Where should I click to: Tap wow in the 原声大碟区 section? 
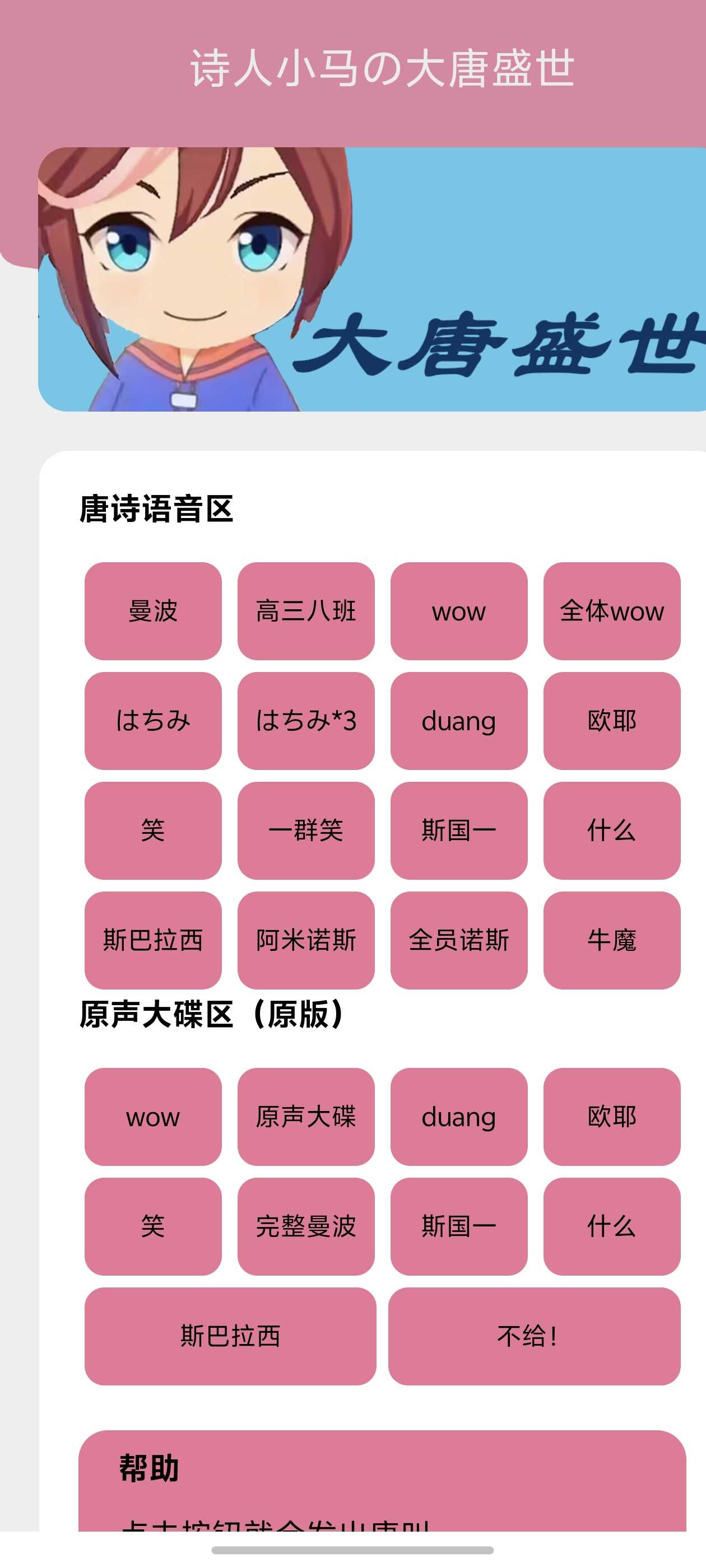tap(153, 1116)
